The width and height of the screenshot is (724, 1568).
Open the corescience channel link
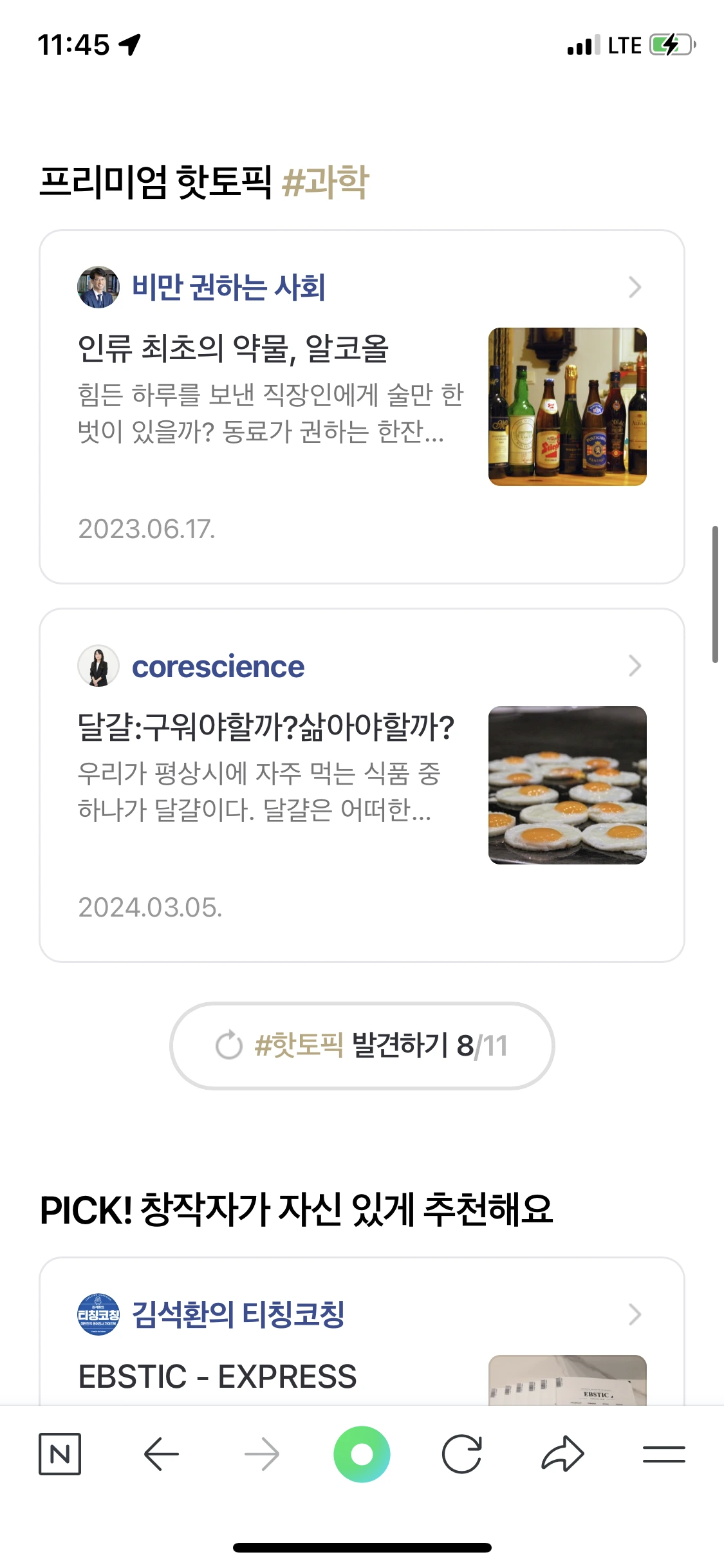point(218,667)
